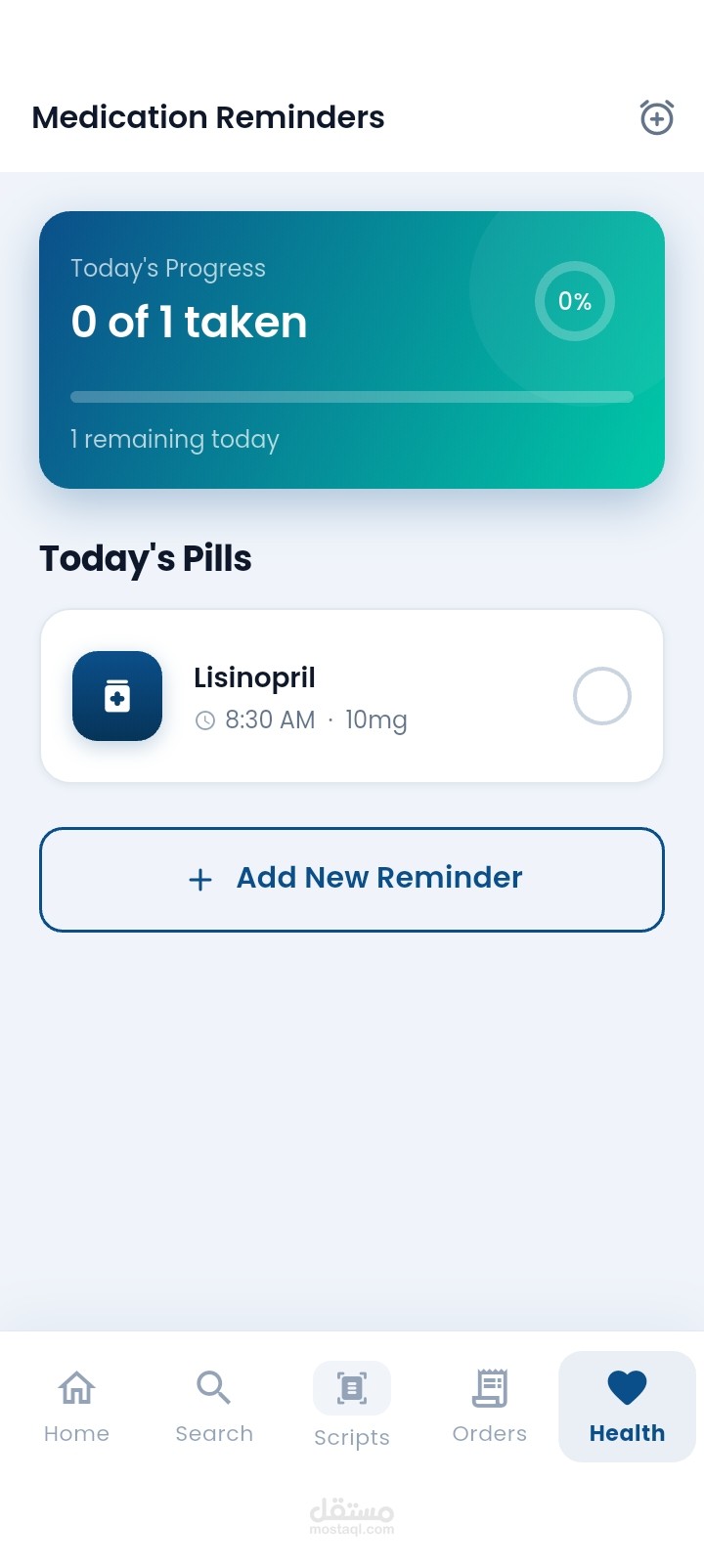Mark Lisinopril as taken
704x1568 pixels.
pyautogui.click(x=601, y=696)
